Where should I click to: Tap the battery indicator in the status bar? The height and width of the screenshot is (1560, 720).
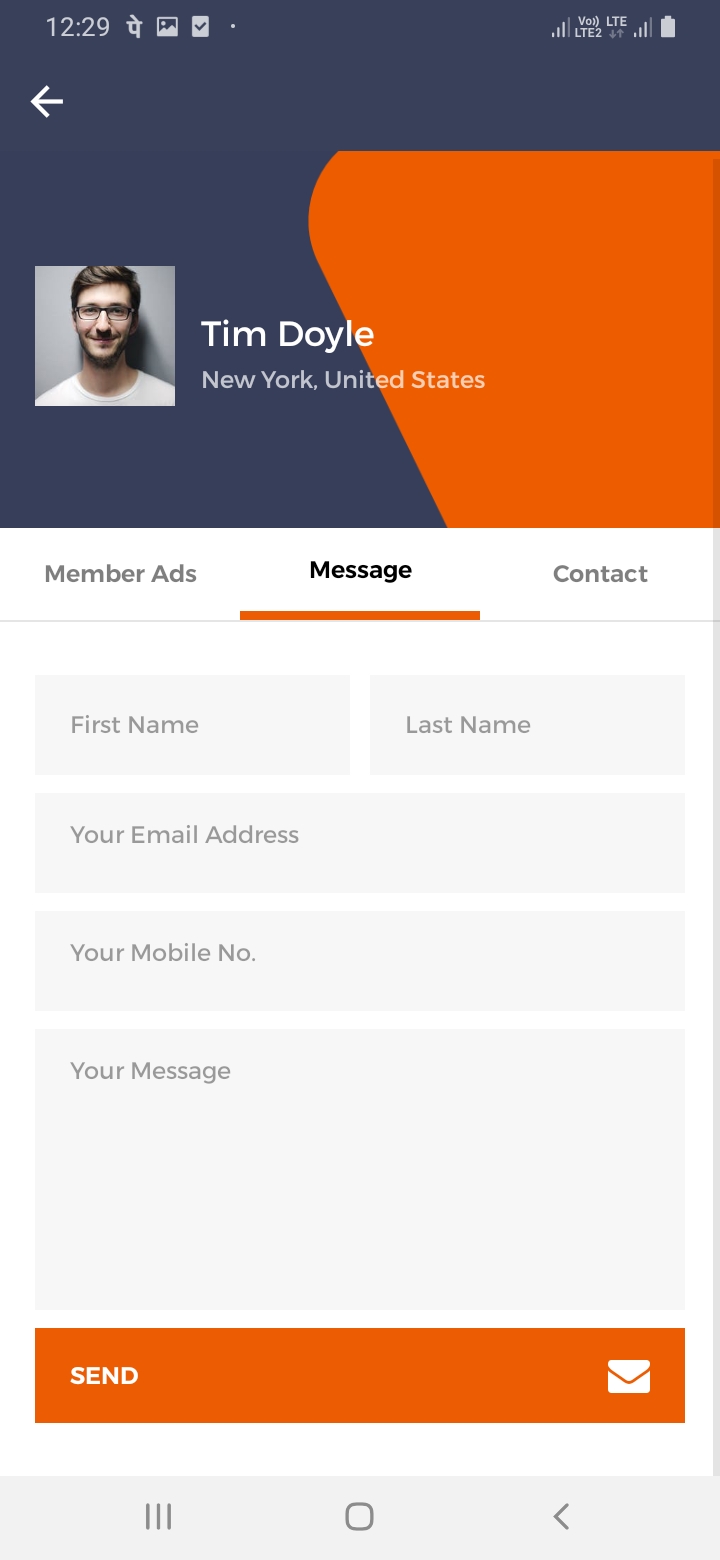click(x=668, y=27)
